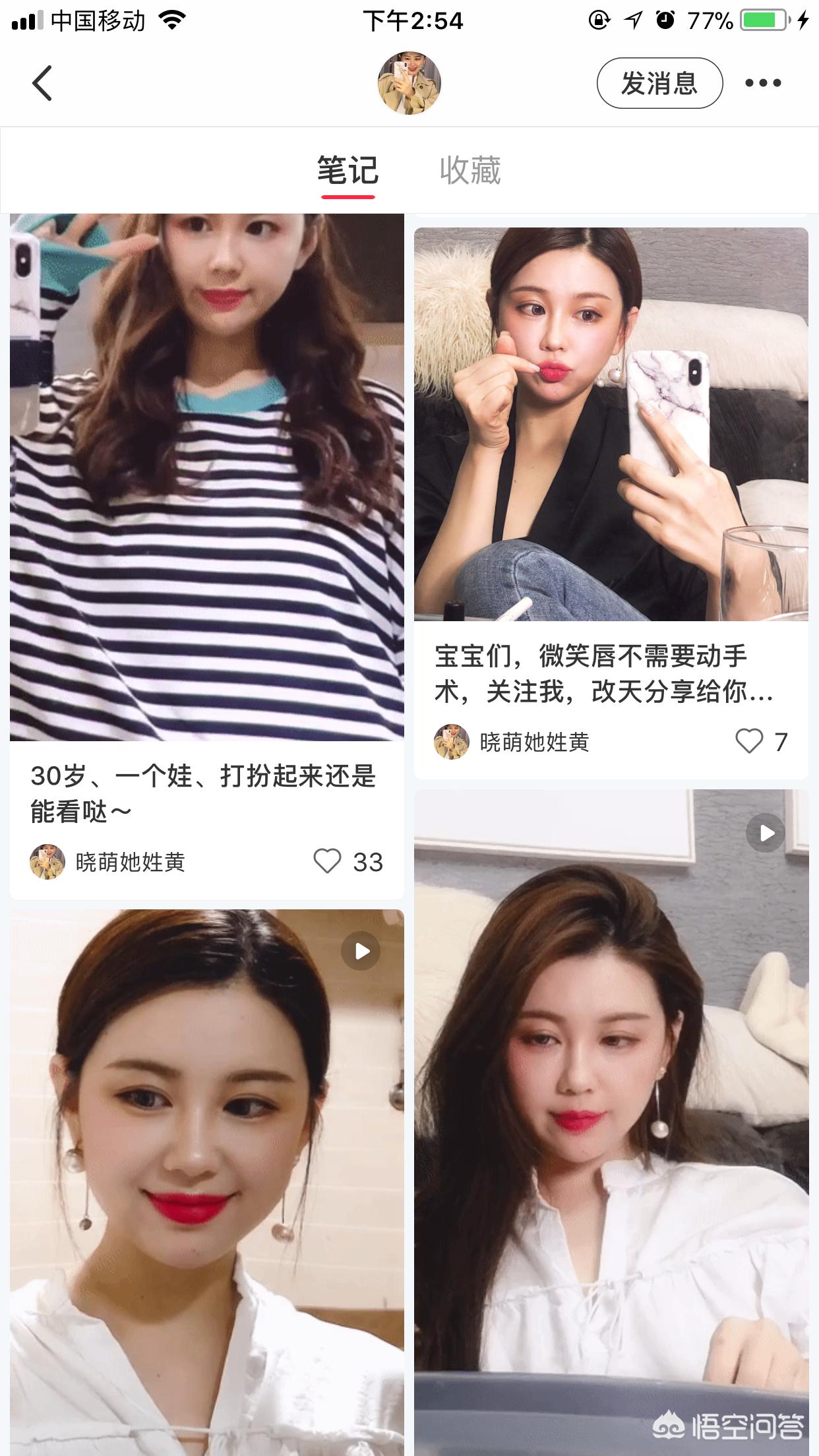Like the note with 33 likes
Viewport: 819px width, 1456px height.
pos(327,861)
